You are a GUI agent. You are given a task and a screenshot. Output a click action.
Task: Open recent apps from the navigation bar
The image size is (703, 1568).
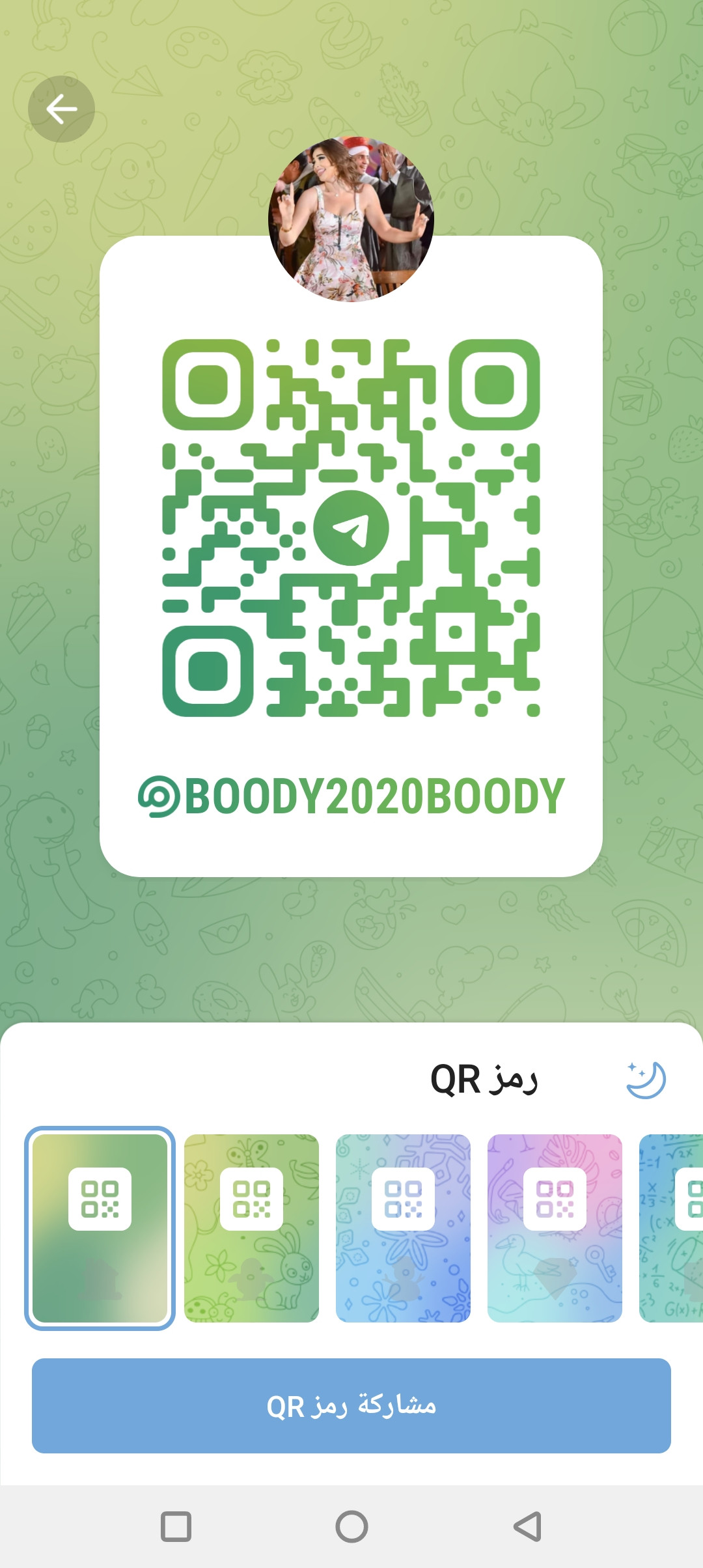(176, 1526)
